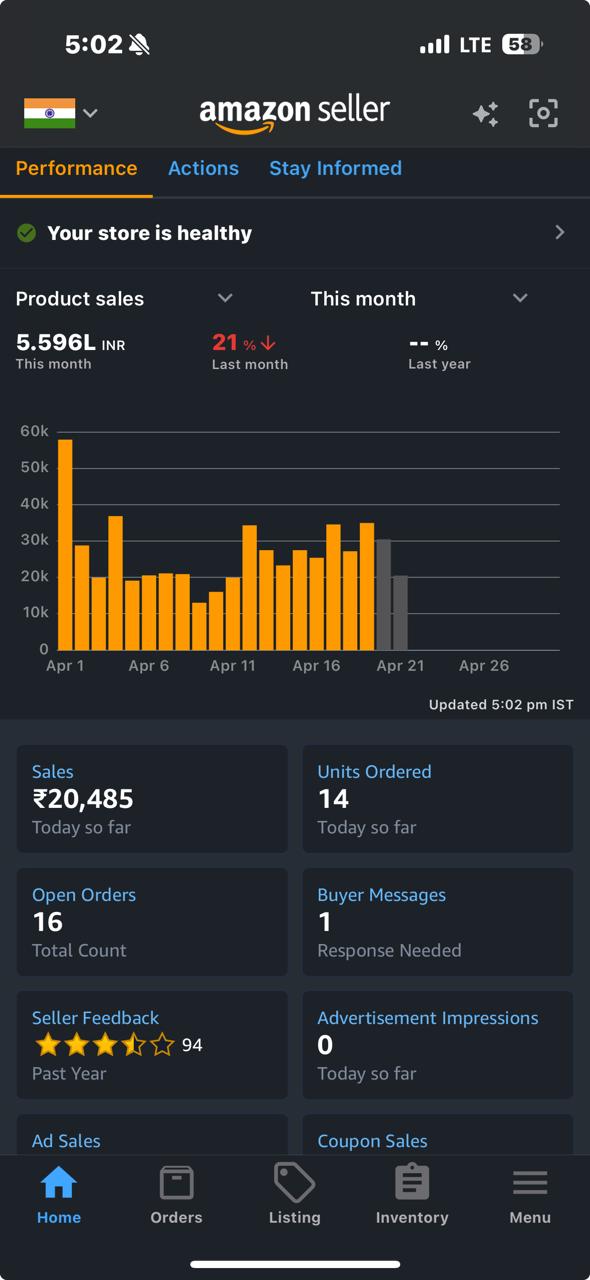Expand the Product sales metric dropdown

pos(125,298)
